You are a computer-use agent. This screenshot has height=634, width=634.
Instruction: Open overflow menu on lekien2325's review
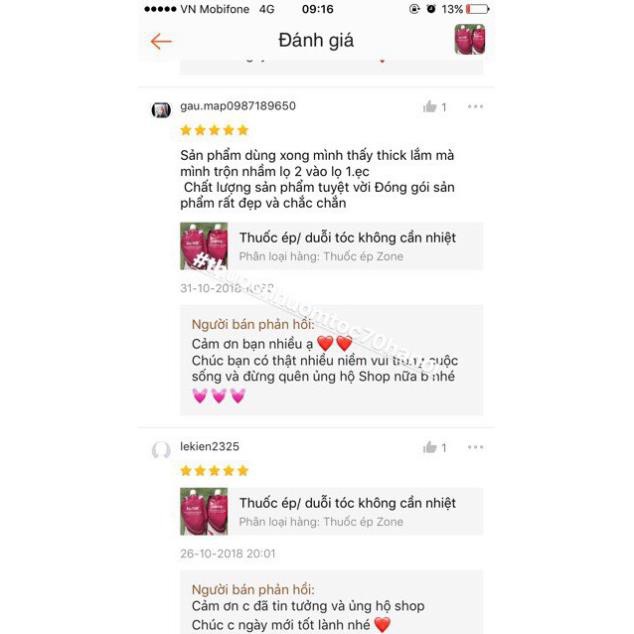tap(475, 448)
